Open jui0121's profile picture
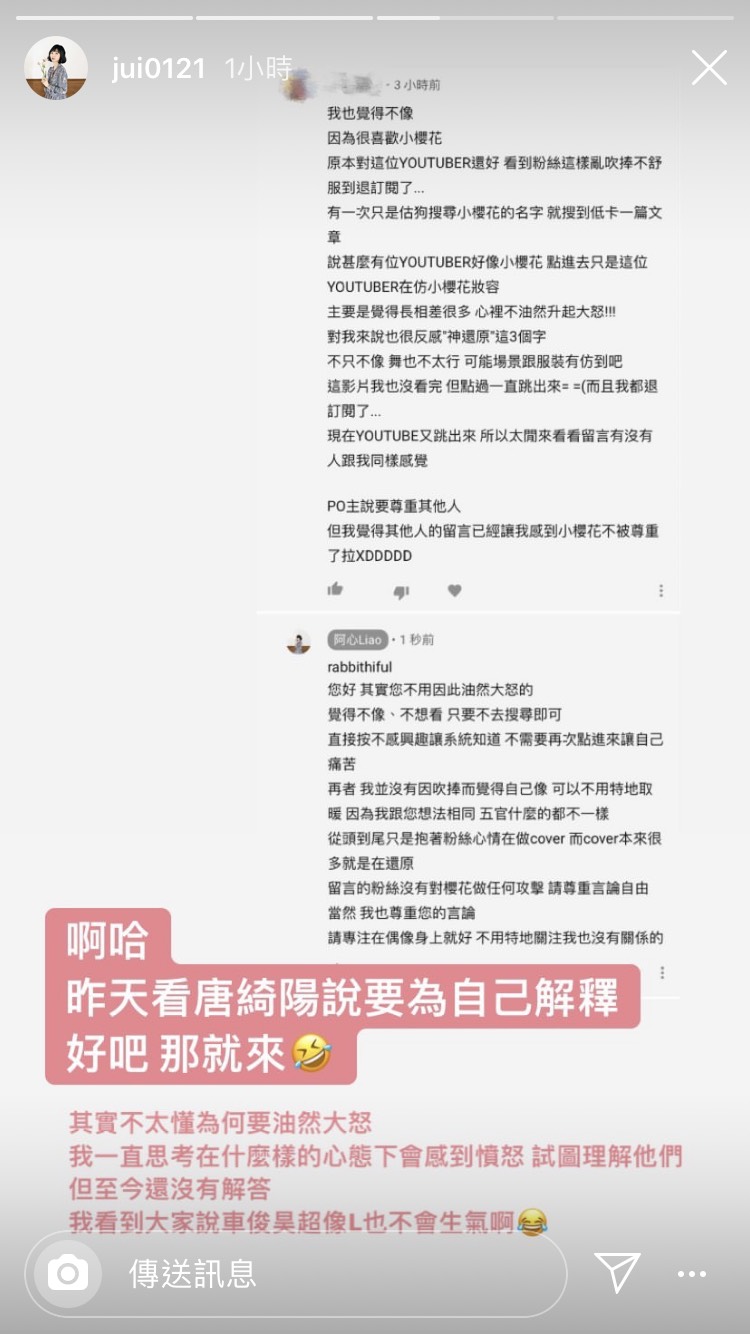Viewport: 750px width, 1334px height. [x=56, y=68]
